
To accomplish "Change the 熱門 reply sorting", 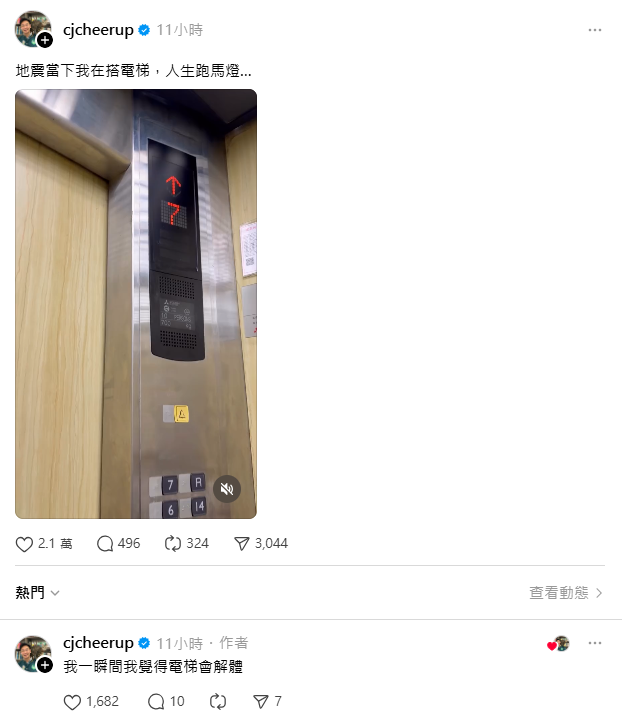I will pyautogui.click(x=38, y=593).
